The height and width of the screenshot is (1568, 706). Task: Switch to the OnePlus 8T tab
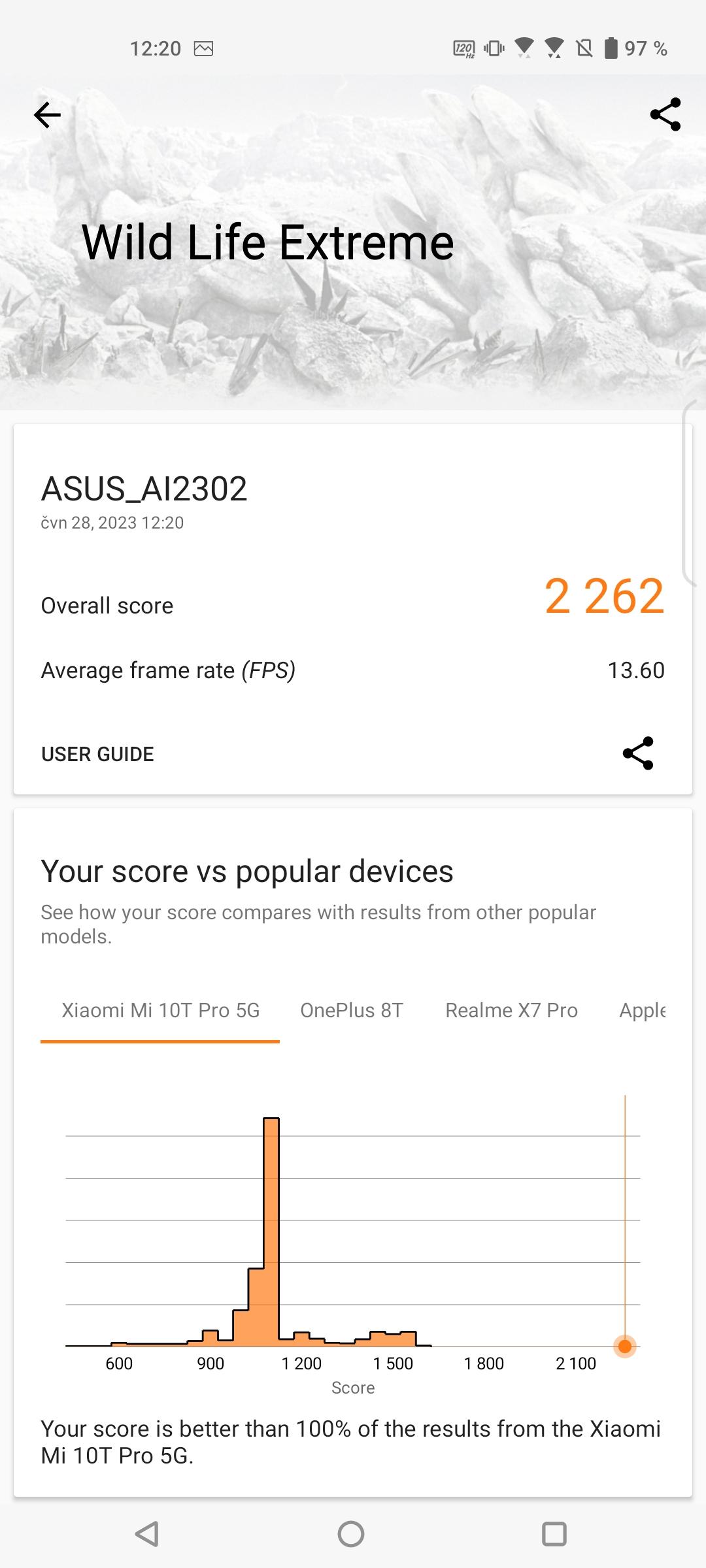[352, 1010]
